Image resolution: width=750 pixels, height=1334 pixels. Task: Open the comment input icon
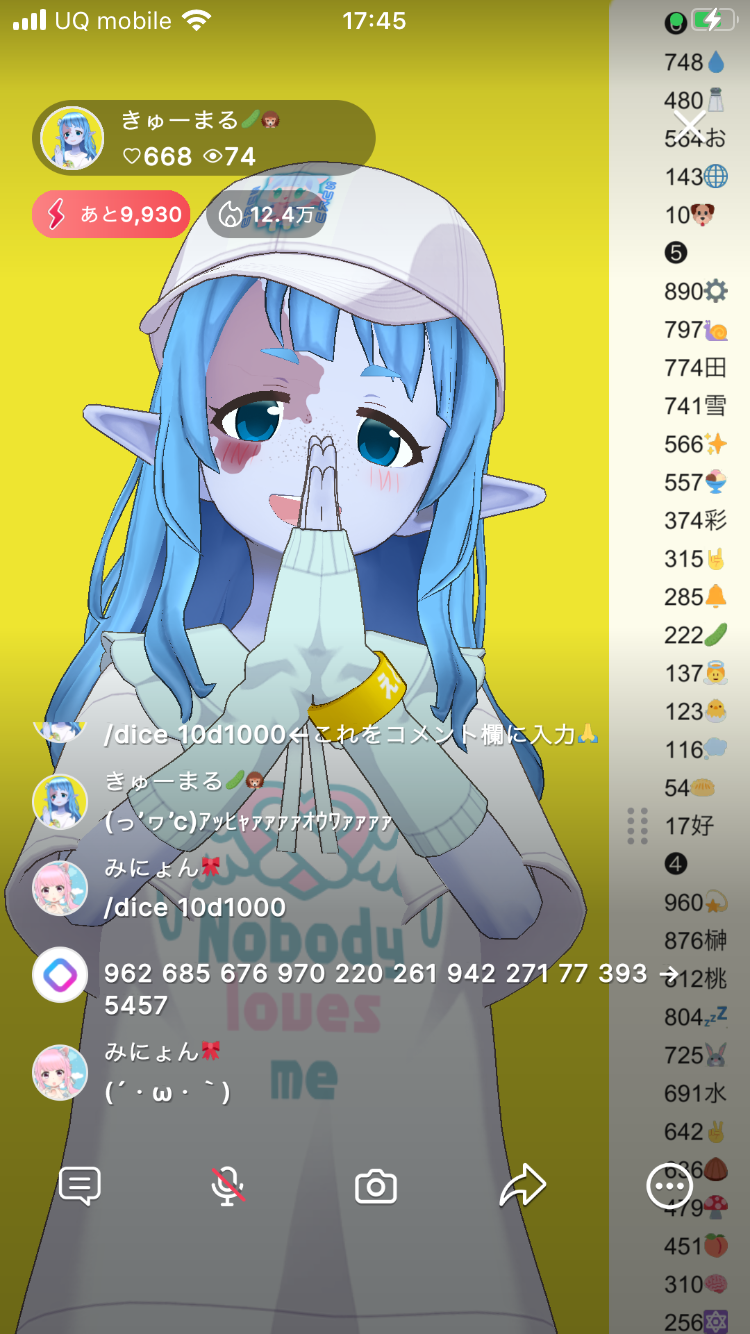[x=80, y=1187]
